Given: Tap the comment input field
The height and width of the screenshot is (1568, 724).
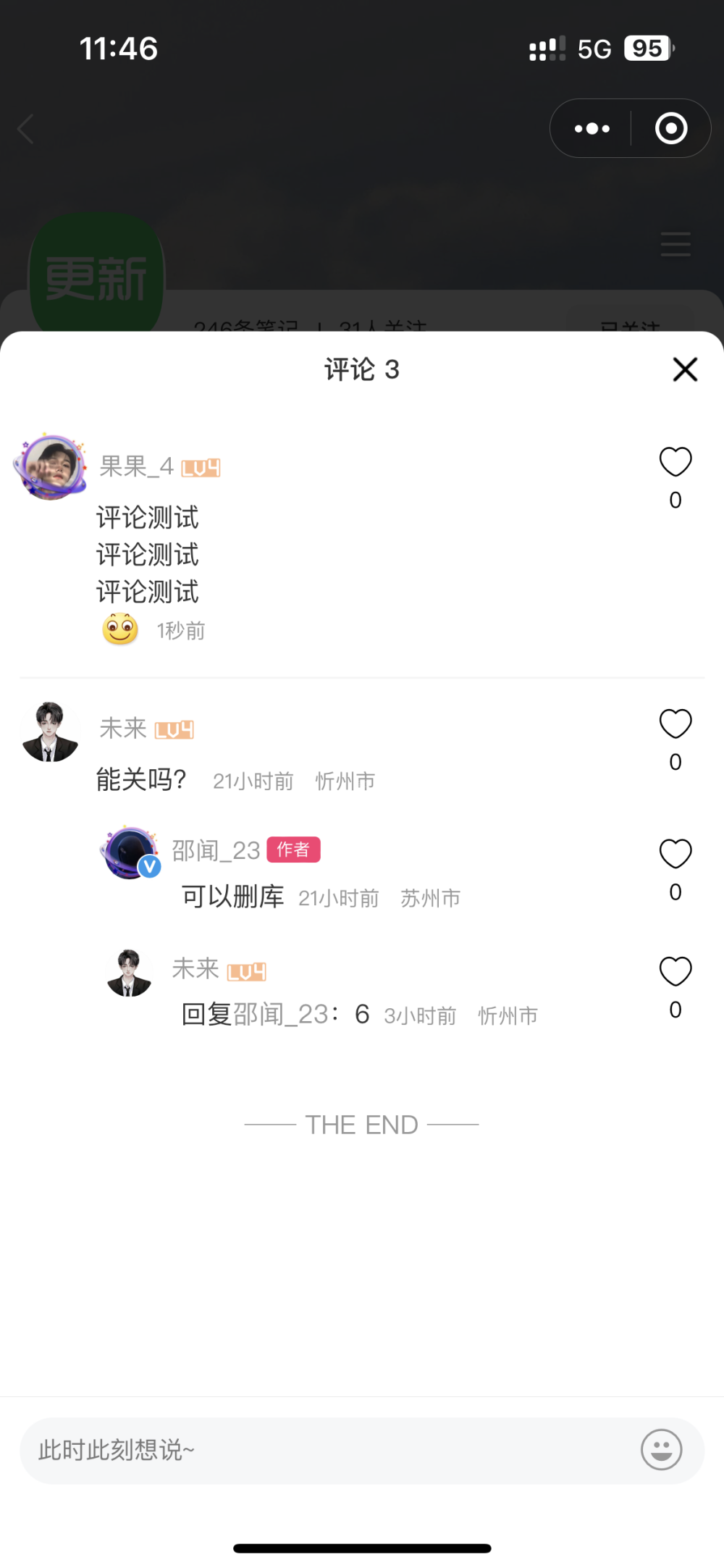Looking at the screenshot, I should pos(326,1451).
